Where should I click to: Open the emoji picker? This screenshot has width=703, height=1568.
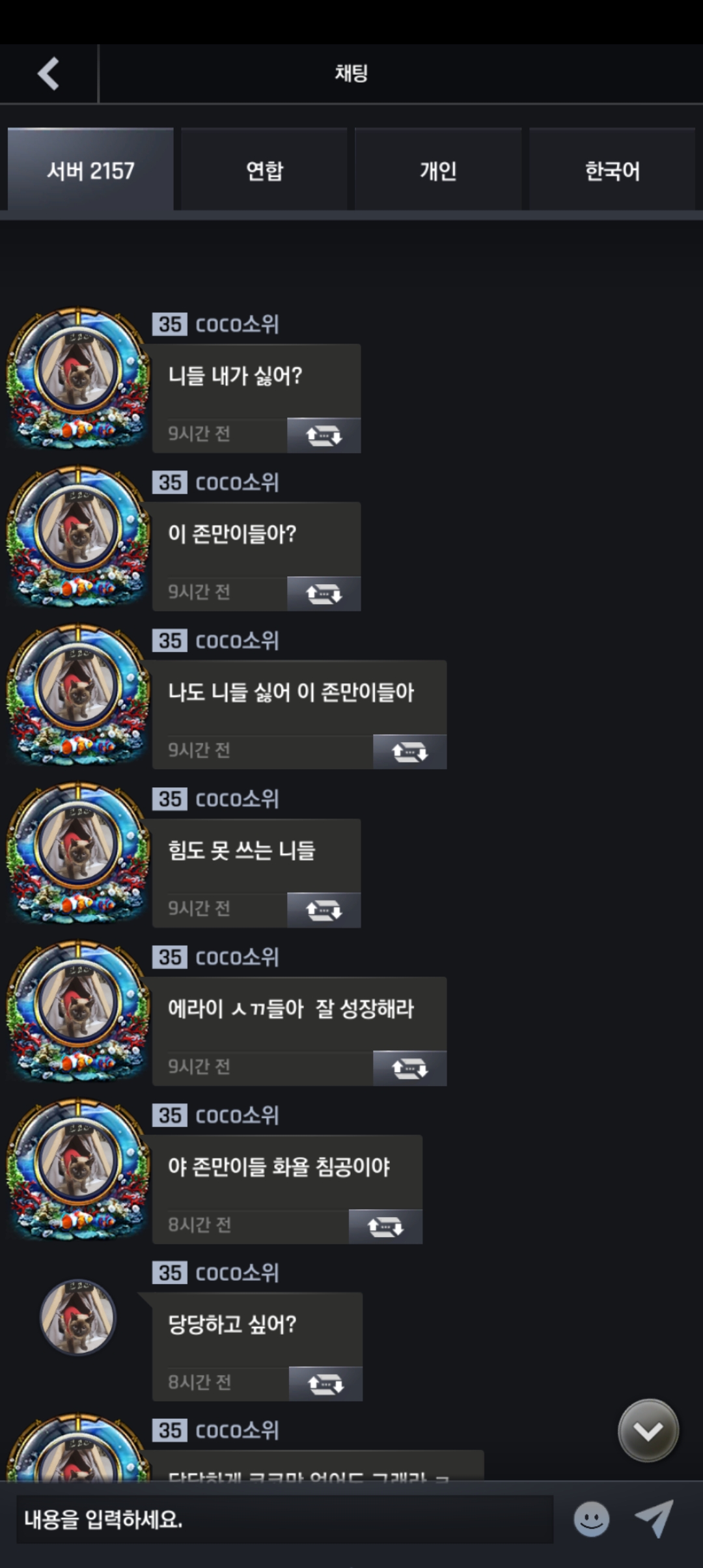tap(591, 1519)
